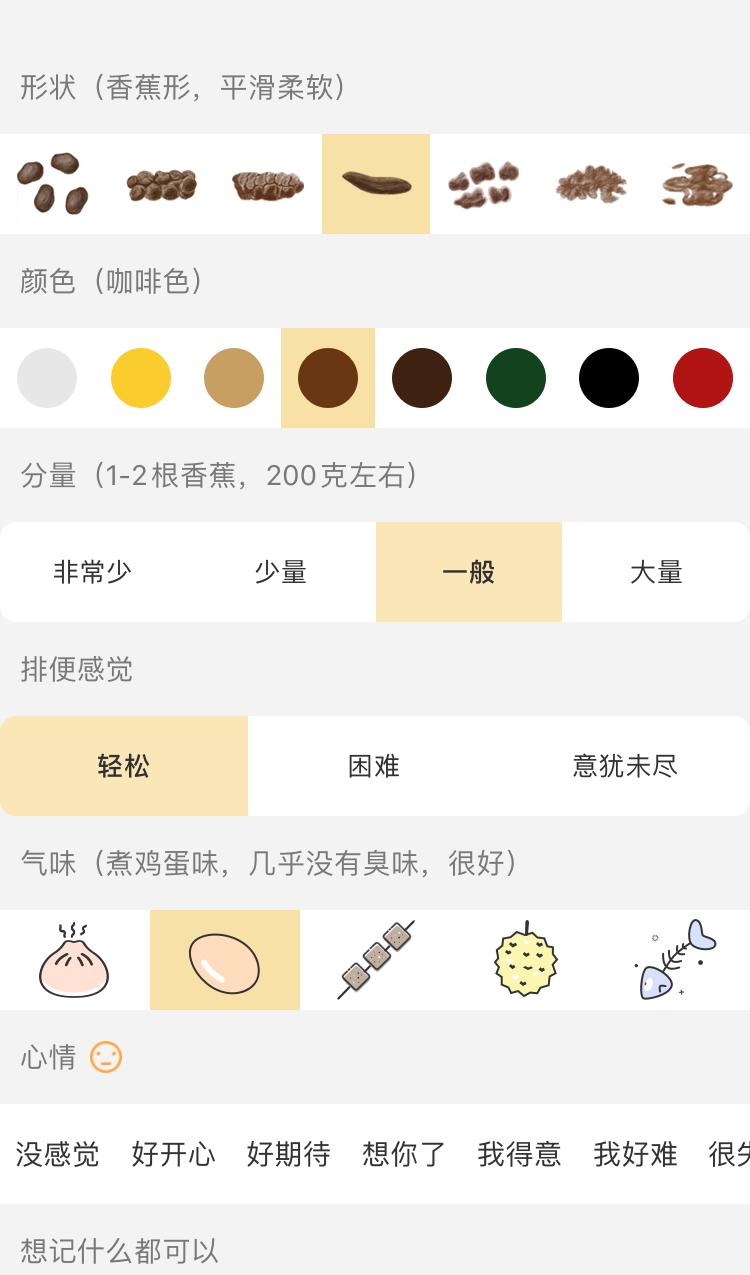Select the cracked sausage stool shape icon
This screenshot has width=750, height=1275.
267,184
